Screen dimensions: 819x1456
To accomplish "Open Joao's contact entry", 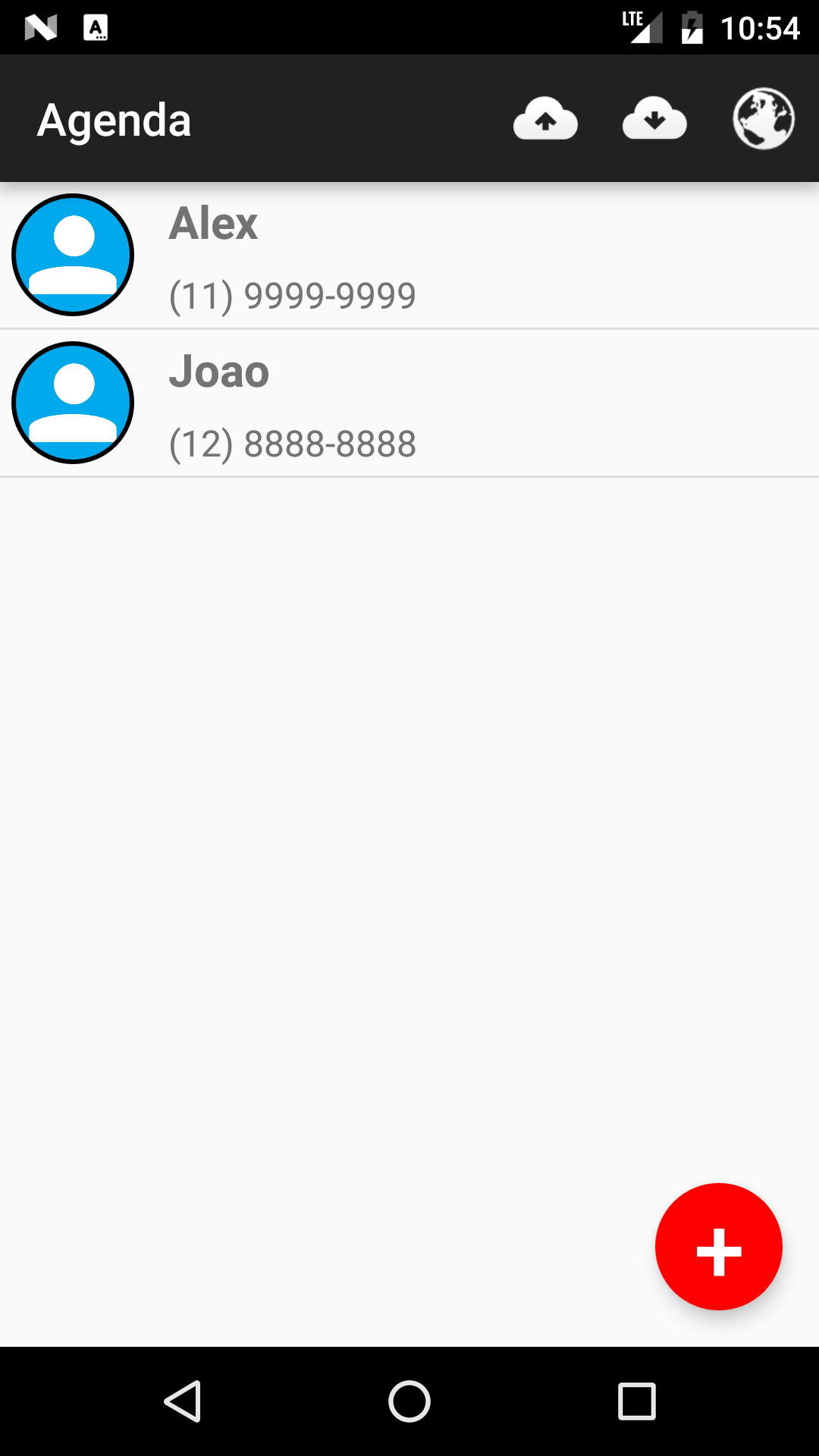I will coord(409,403).
